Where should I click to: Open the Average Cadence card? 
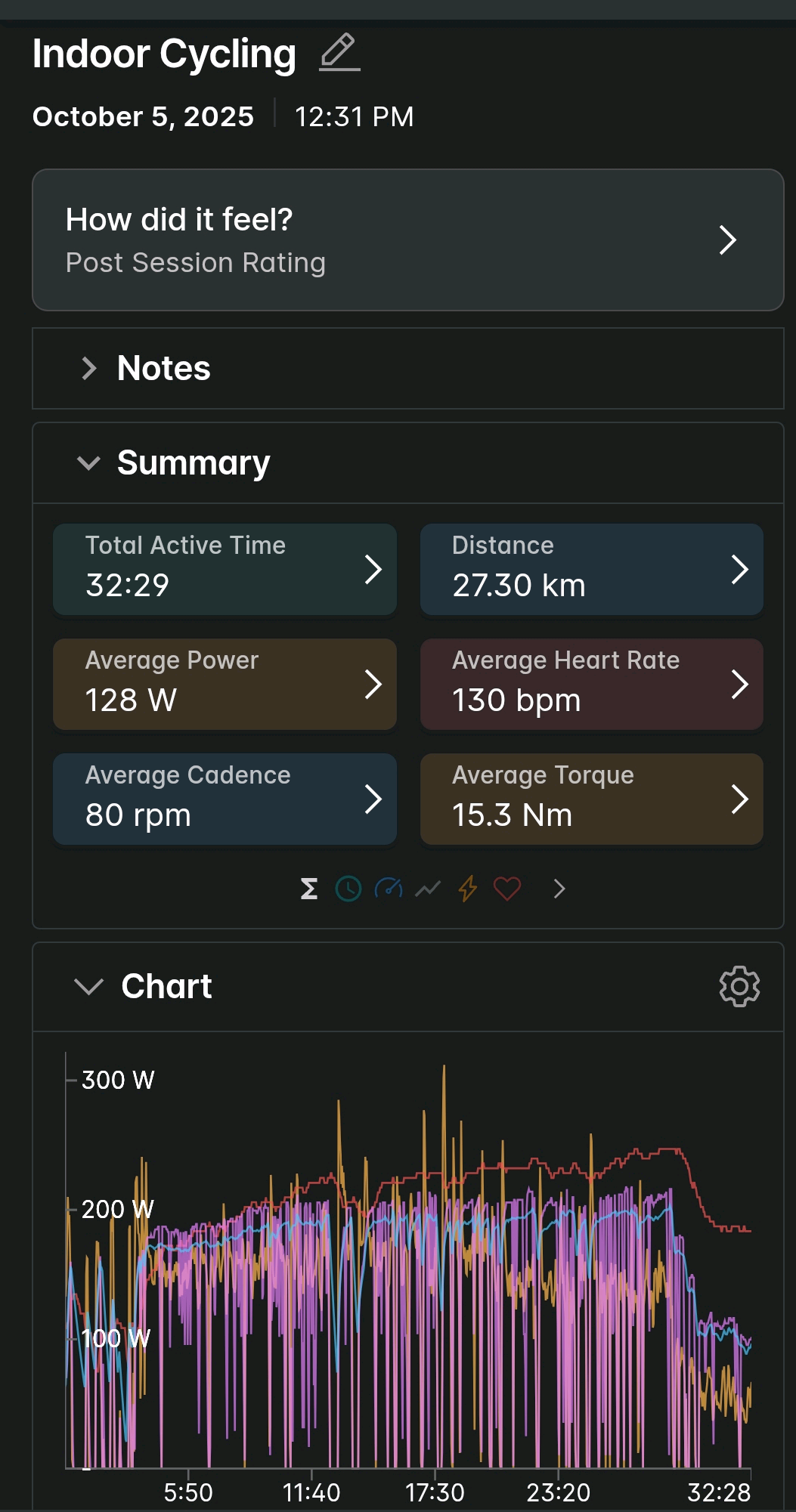pos(225,799)
